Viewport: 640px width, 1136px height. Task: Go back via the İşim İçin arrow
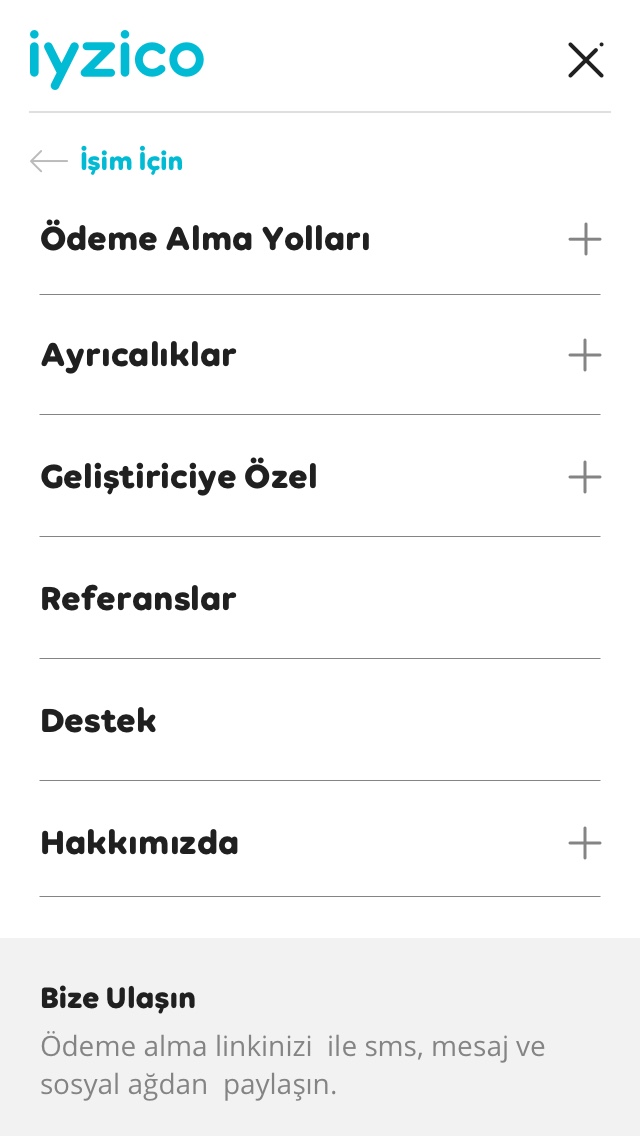pos(49,161)
